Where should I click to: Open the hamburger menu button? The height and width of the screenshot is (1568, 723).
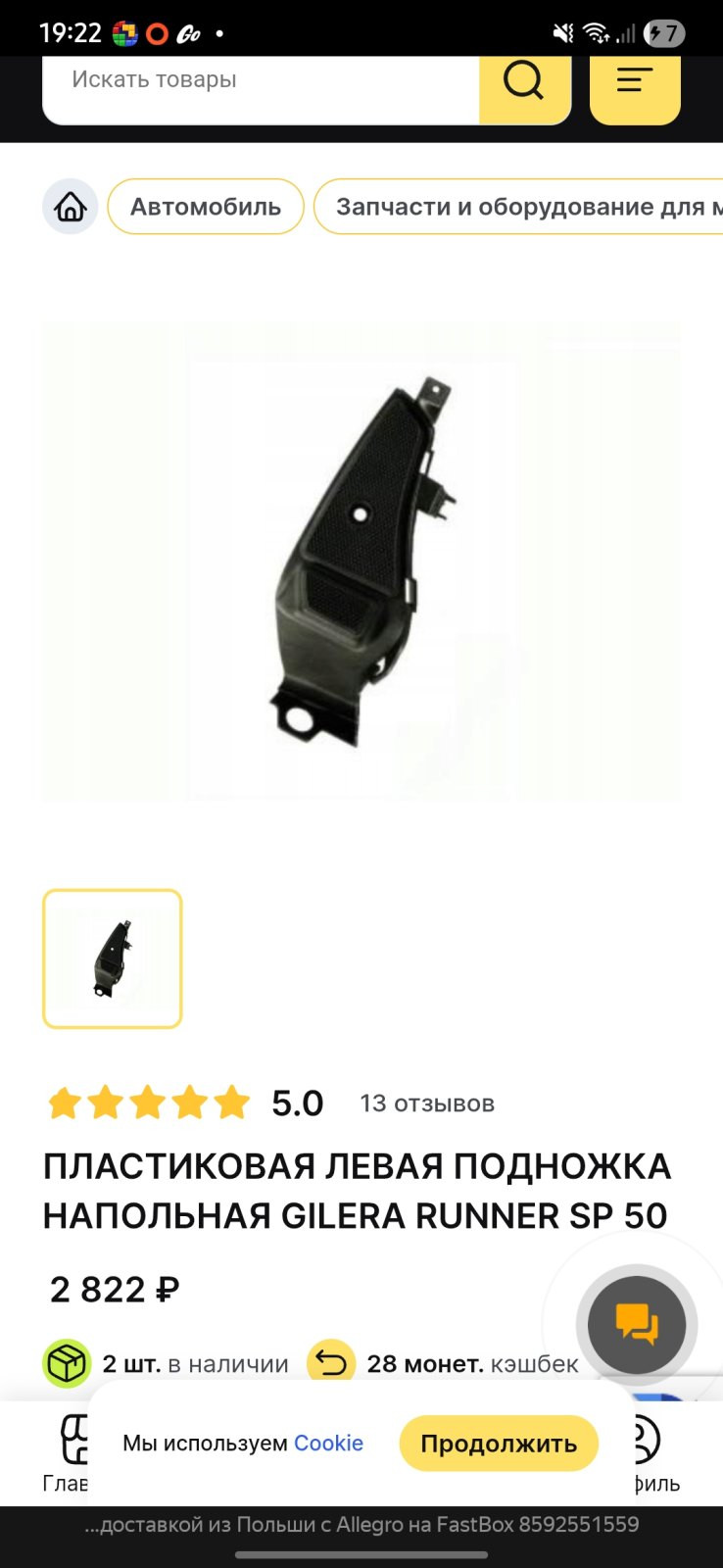coord(635,86)
